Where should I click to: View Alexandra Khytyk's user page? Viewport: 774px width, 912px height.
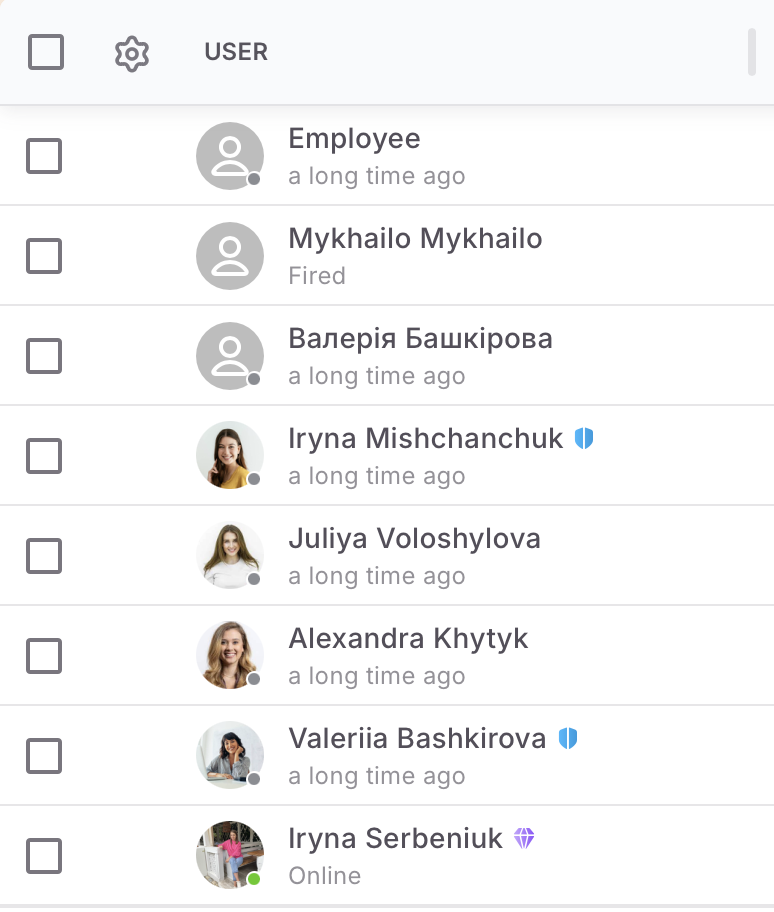pos(408,639)
